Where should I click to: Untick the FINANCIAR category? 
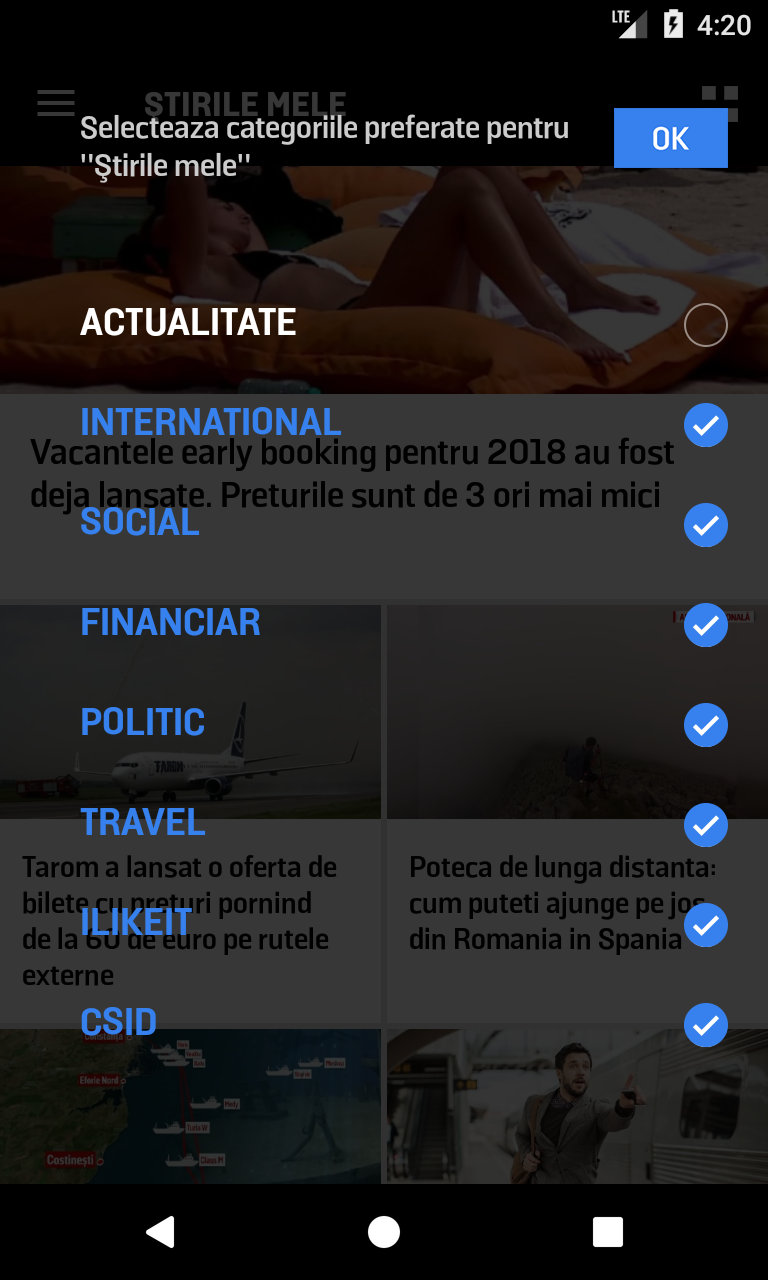pyautogui.click(x=705, y=625)
